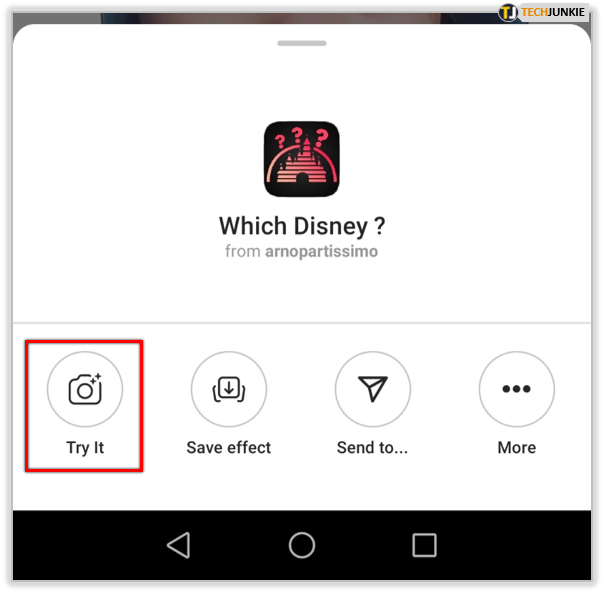Go back using the system back button

178,545
